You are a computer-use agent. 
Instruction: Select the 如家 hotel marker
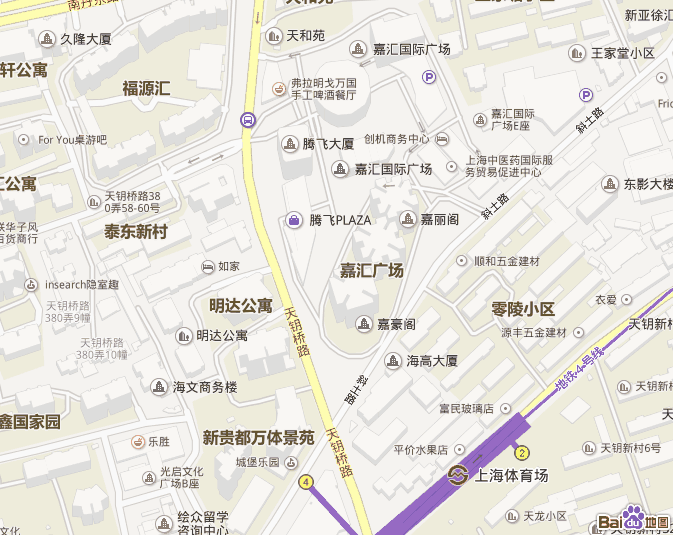(x=207, y=266)
